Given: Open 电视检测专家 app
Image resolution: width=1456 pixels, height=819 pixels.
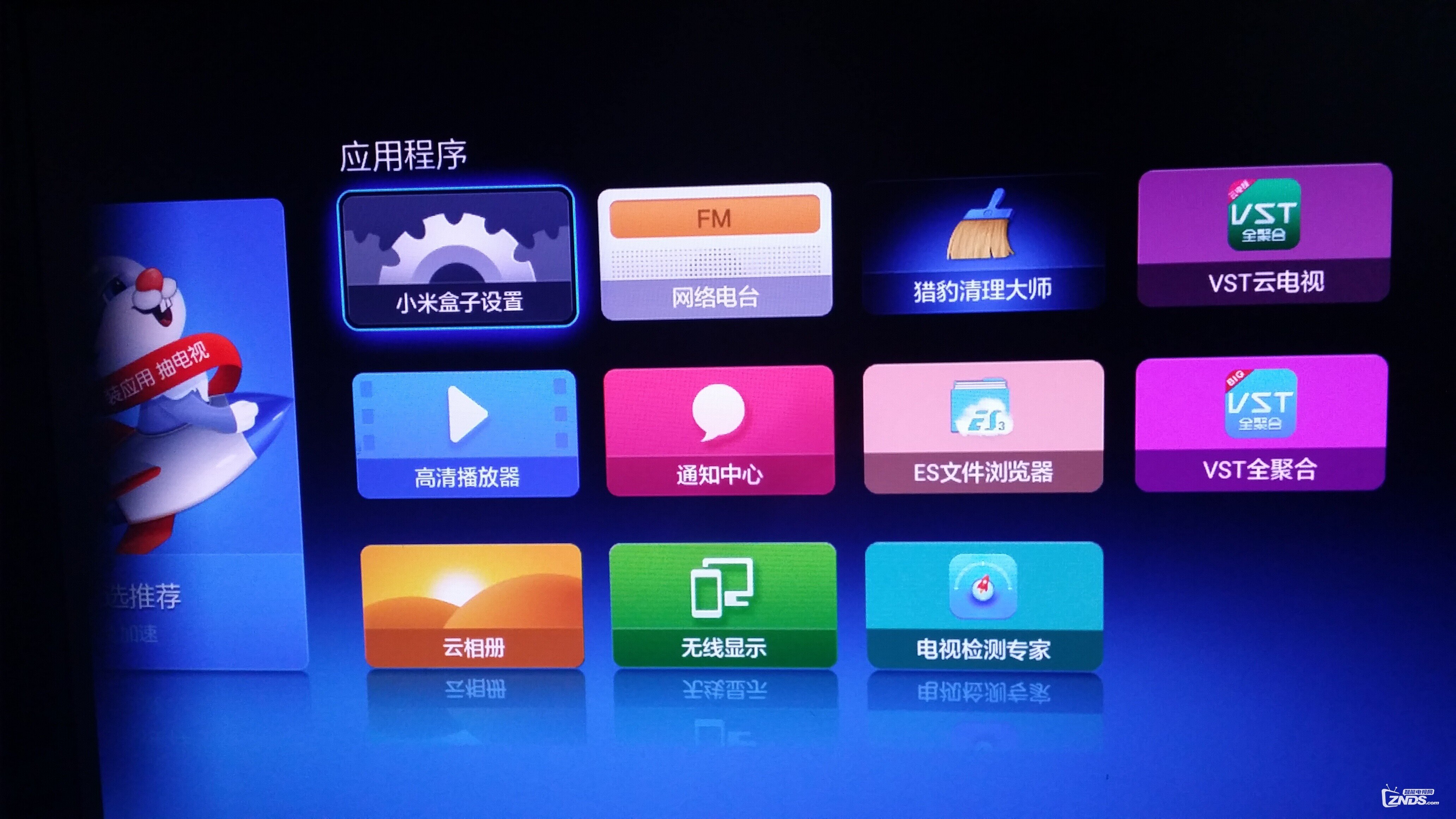Looking at the screenshot, I should pos(984,606).
